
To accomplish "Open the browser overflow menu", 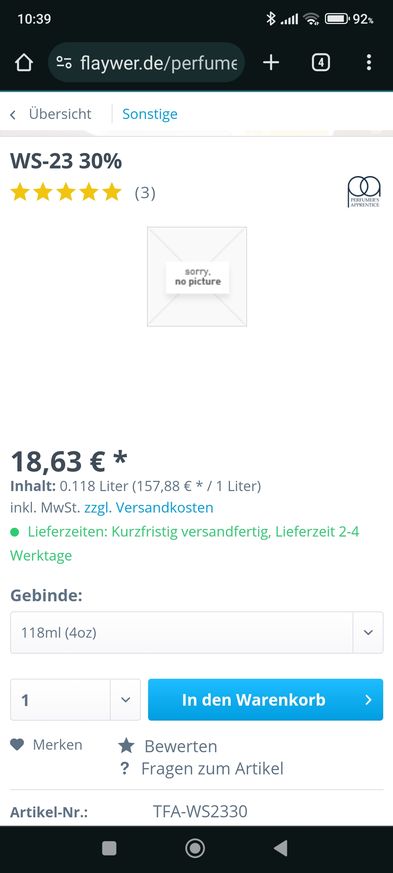I will [x=369, y=63].
